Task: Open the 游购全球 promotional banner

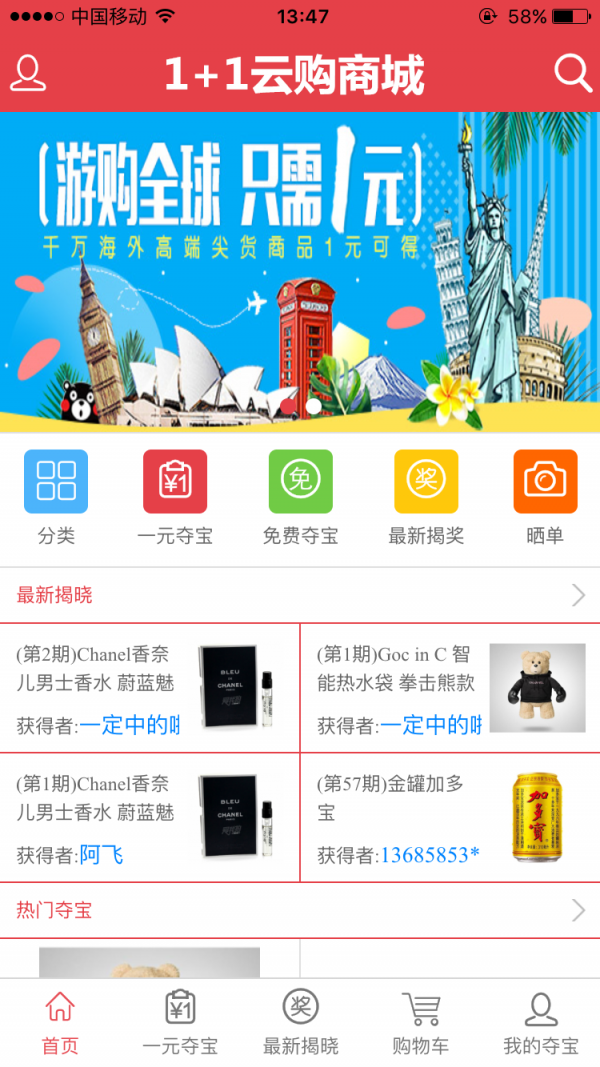Action: click(300, 270)
